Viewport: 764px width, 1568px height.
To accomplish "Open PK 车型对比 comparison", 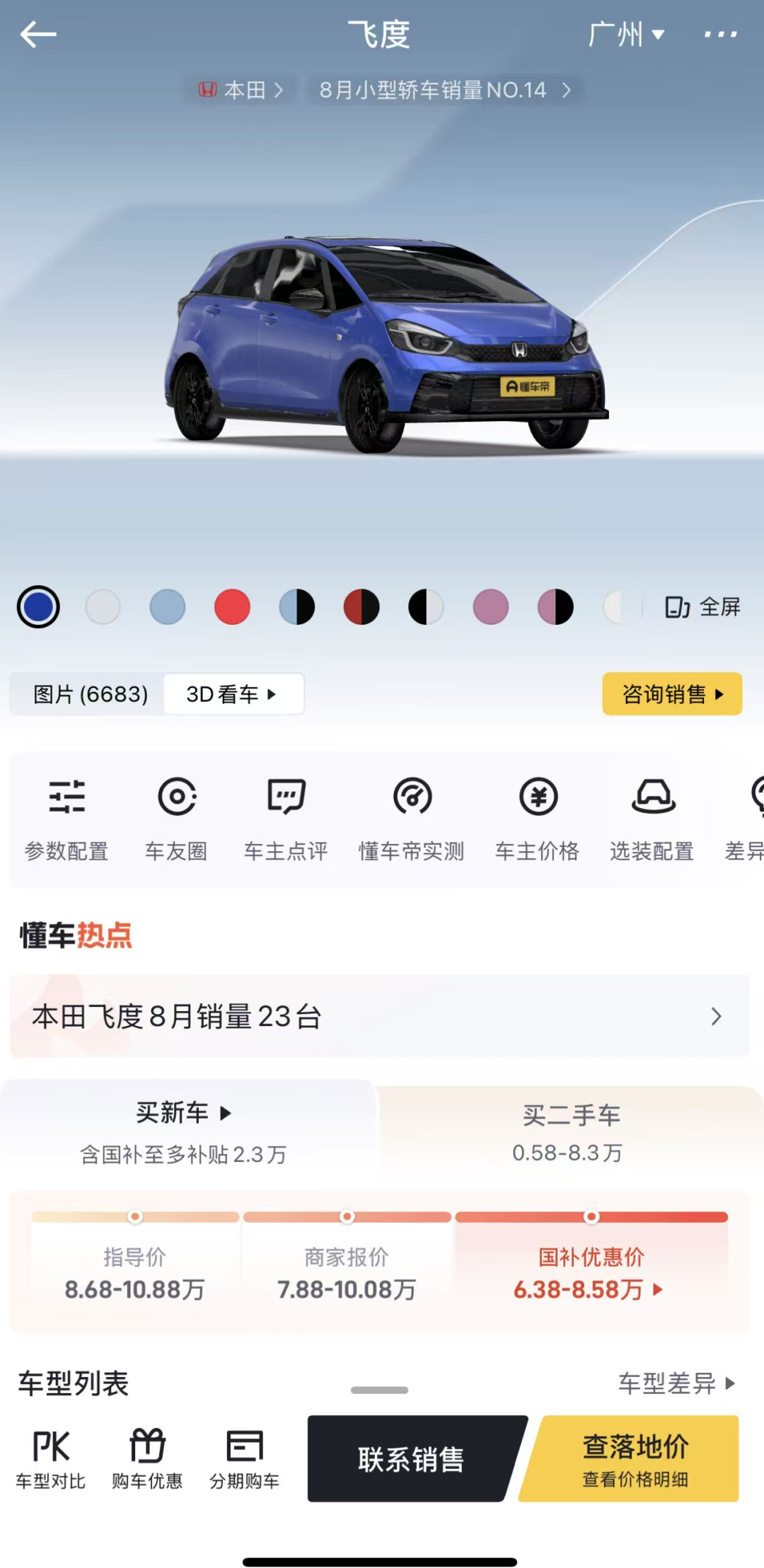I will pyautogui.click(x=51, y=1458).
